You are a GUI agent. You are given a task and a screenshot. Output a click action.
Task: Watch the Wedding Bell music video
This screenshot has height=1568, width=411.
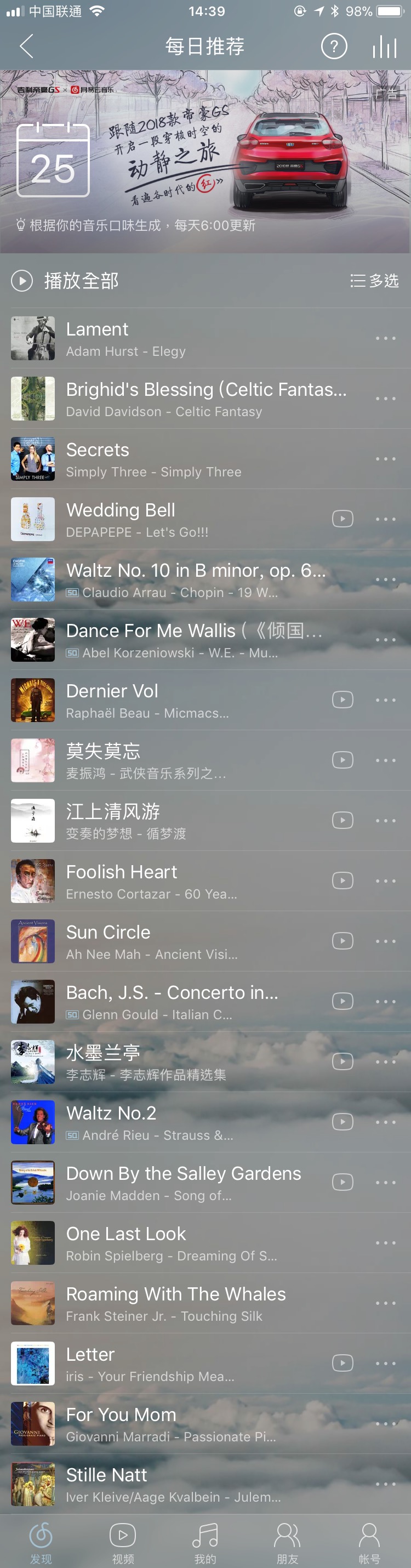tap(342, 519)
